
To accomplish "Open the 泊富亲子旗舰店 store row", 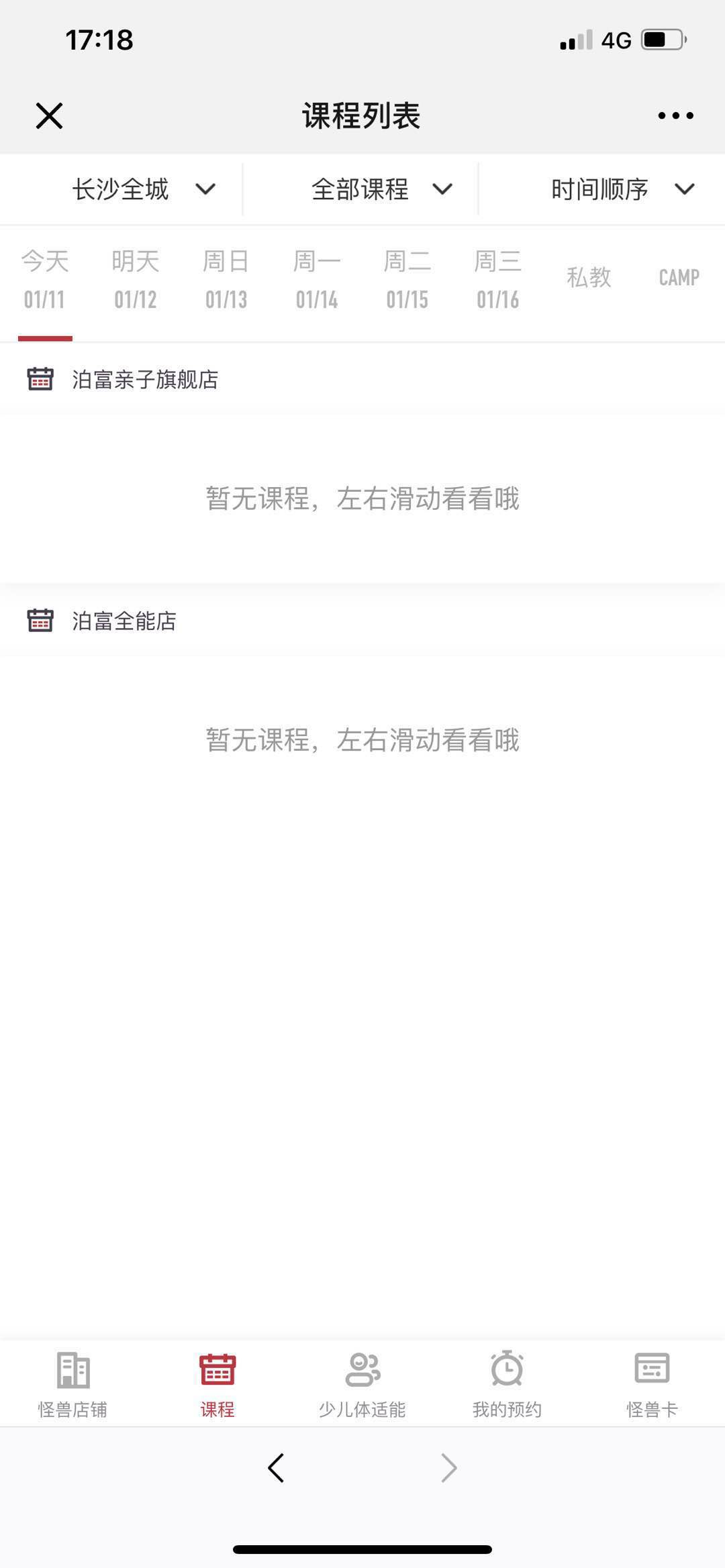I will [362, 379].
